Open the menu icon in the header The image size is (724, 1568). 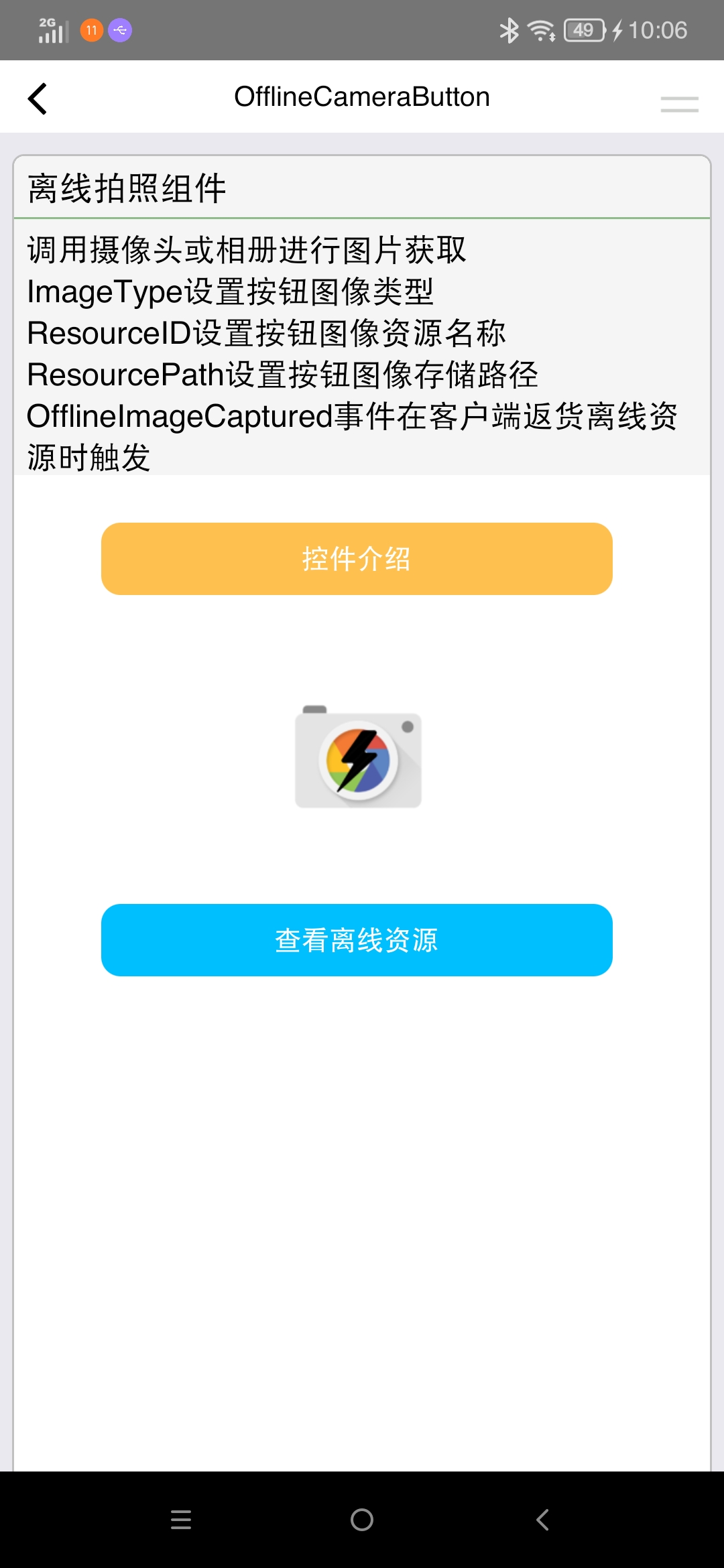pyautogui.click(x=679, y=104)
